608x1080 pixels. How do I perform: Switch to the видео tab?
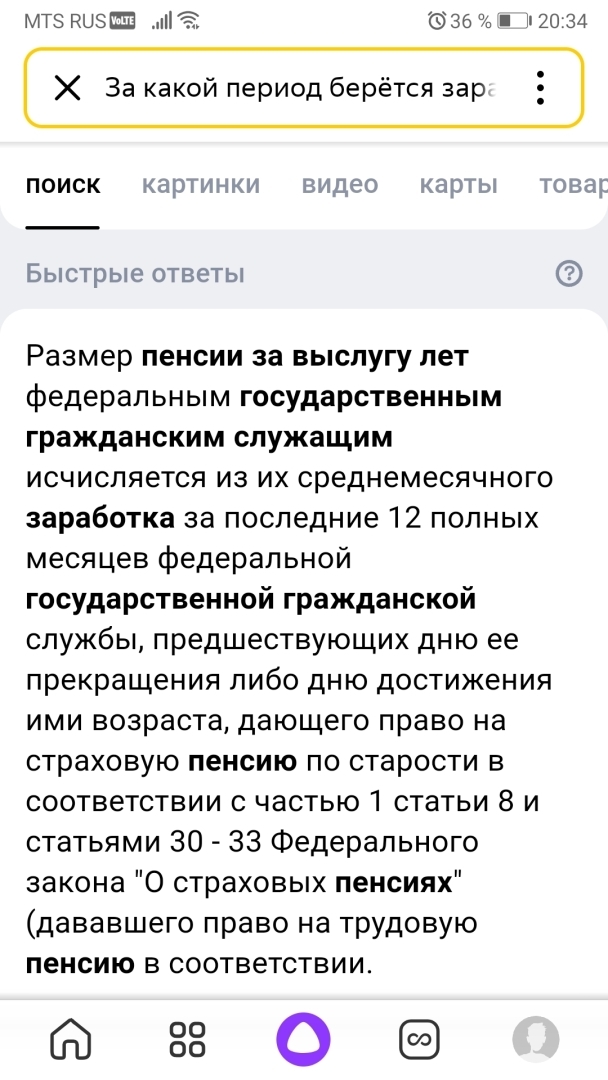click(x=339, y=185)
